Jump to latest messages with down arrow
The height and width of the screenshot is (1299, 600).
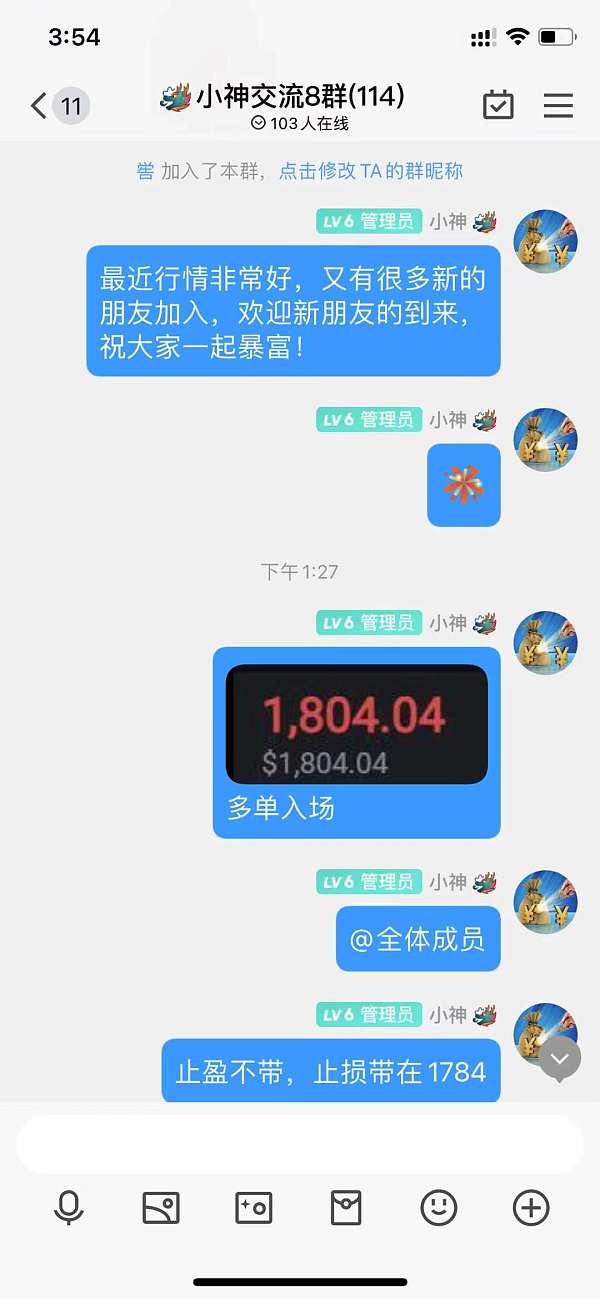pos(560,1059)
